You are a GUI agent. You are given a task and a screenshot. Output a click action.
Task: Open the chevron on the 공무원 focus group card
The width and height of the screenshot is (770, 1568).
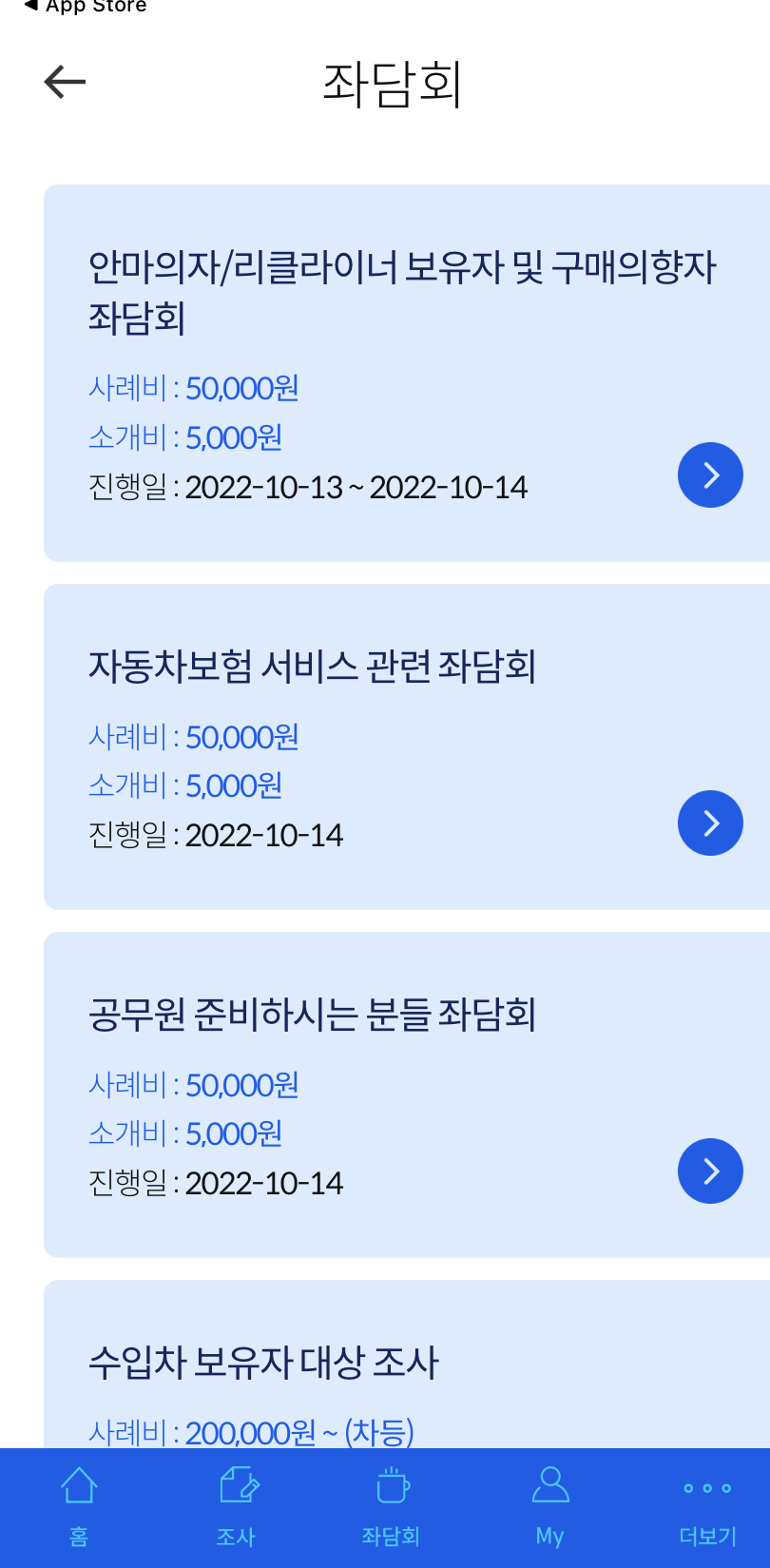710,1171
